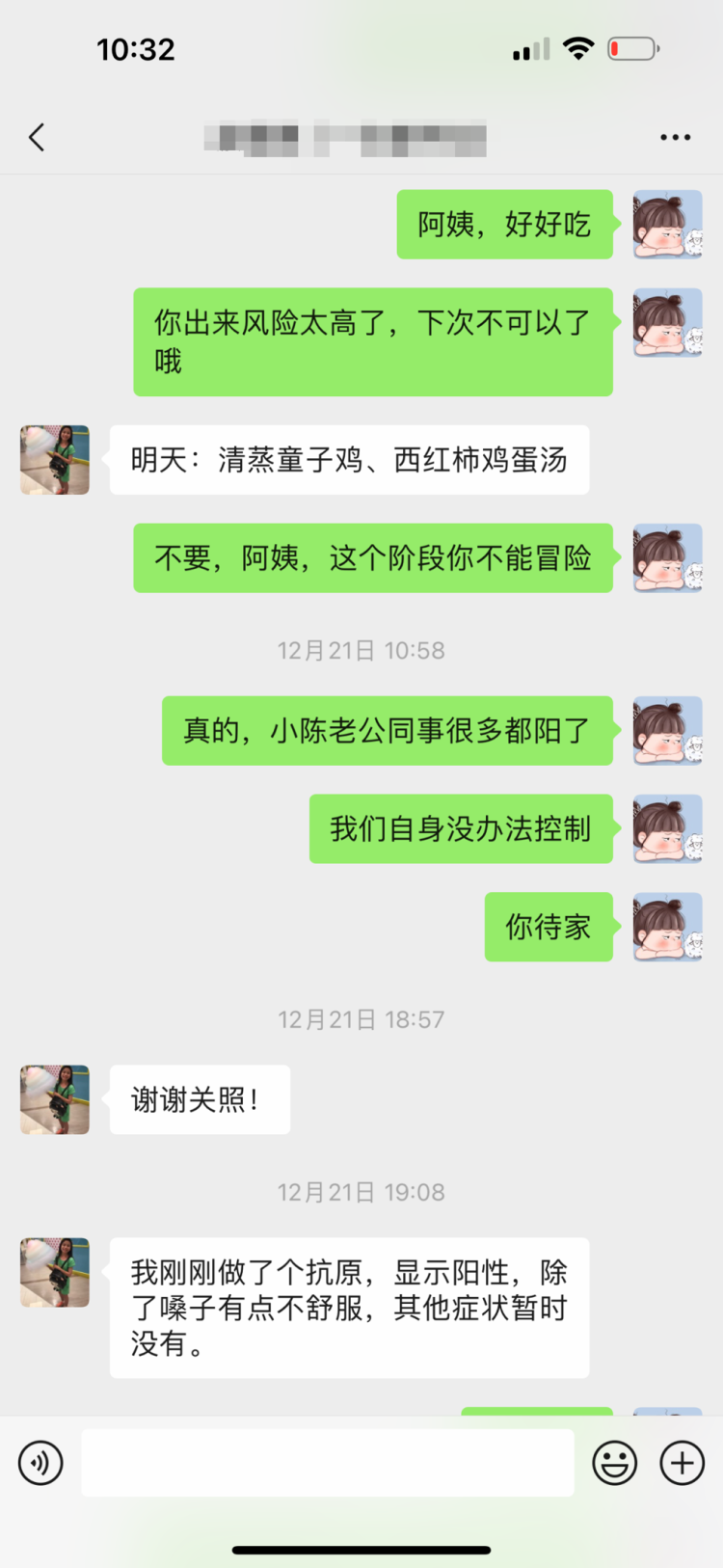
Task: Open the plus attachment menu
Action: click(682, 1463)
